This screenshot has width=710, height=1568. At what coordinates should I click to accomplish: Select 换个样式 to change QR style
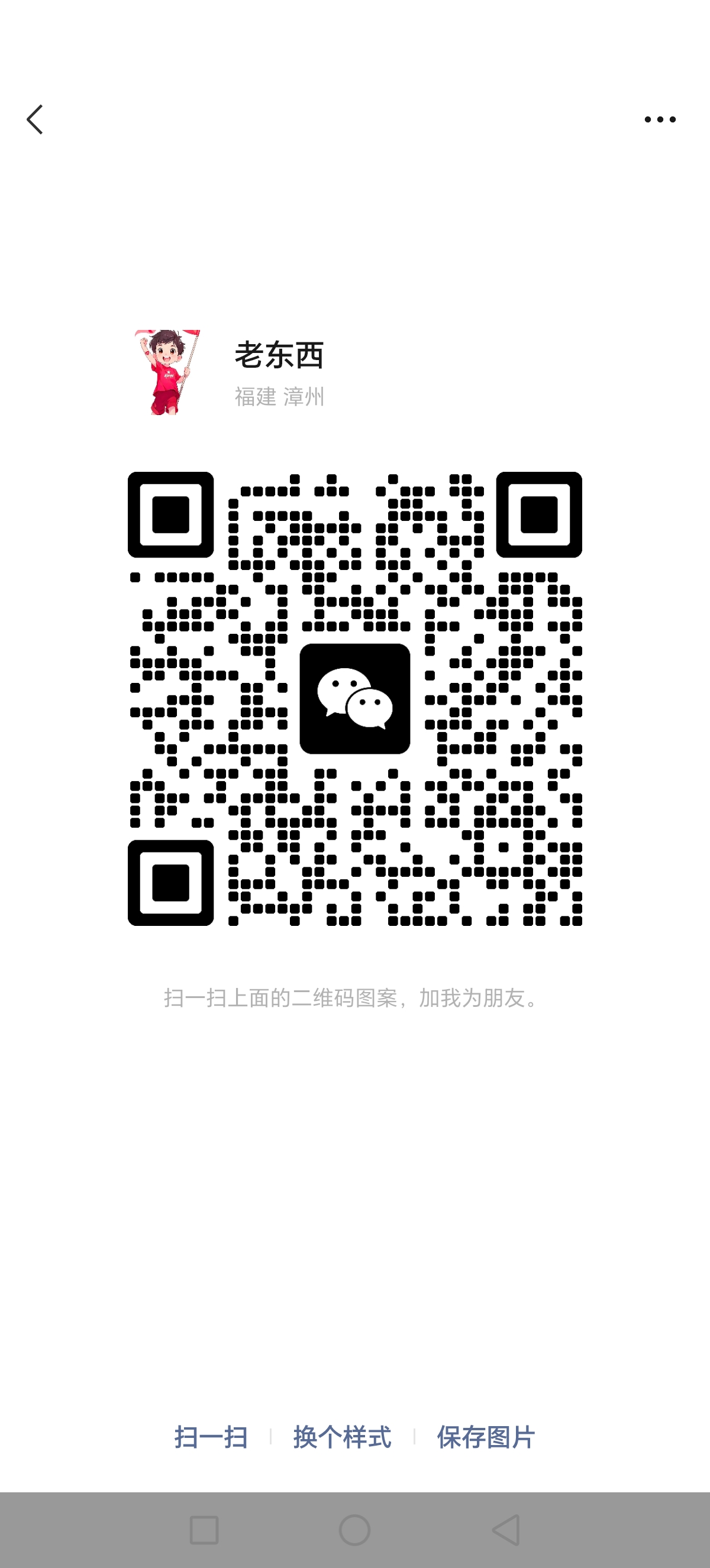pos(342,1437)
